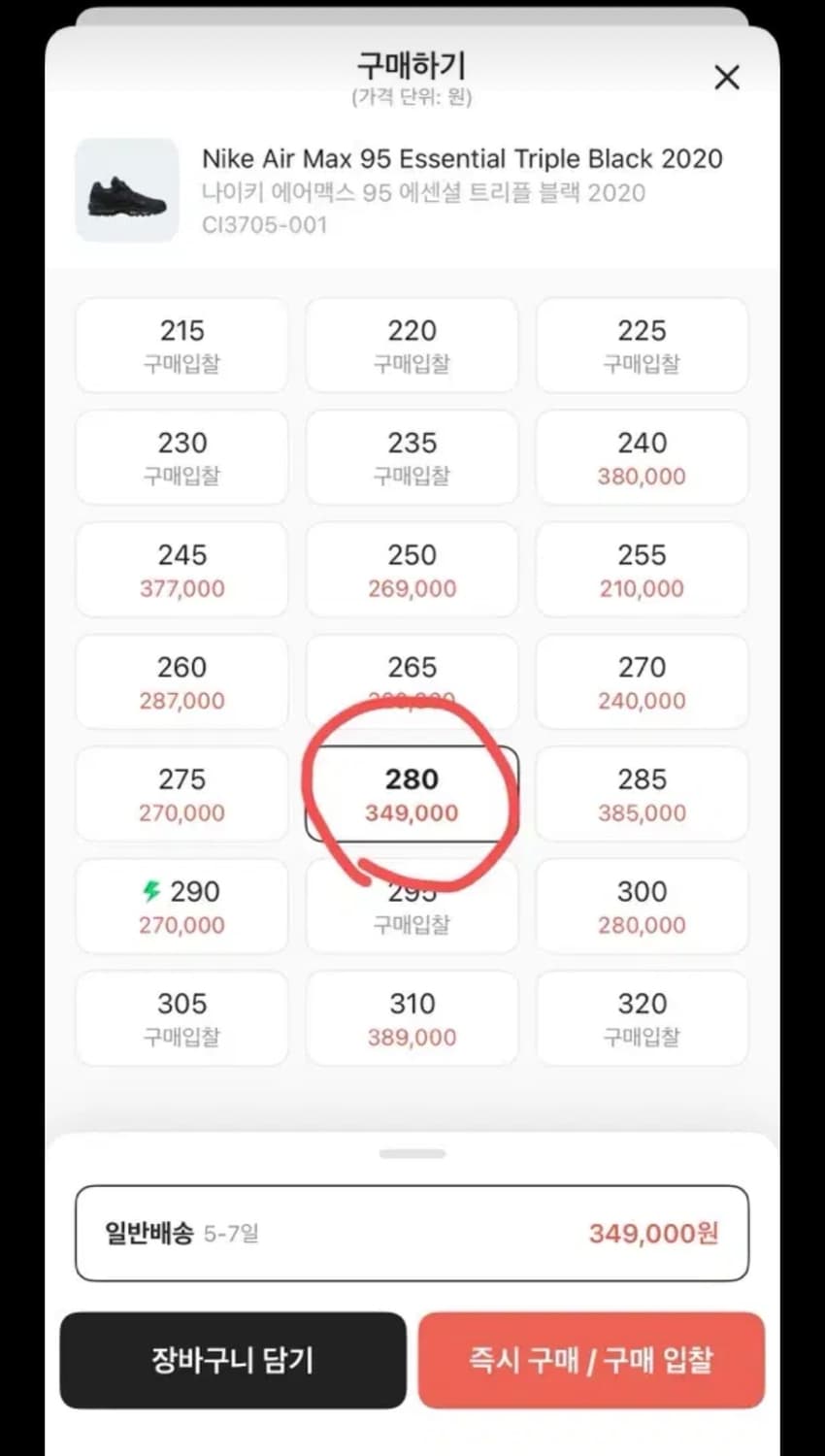Select size 245 priced 377,000
The width and height of the screenshot is (825, 1456).
[x=181, y=569]
